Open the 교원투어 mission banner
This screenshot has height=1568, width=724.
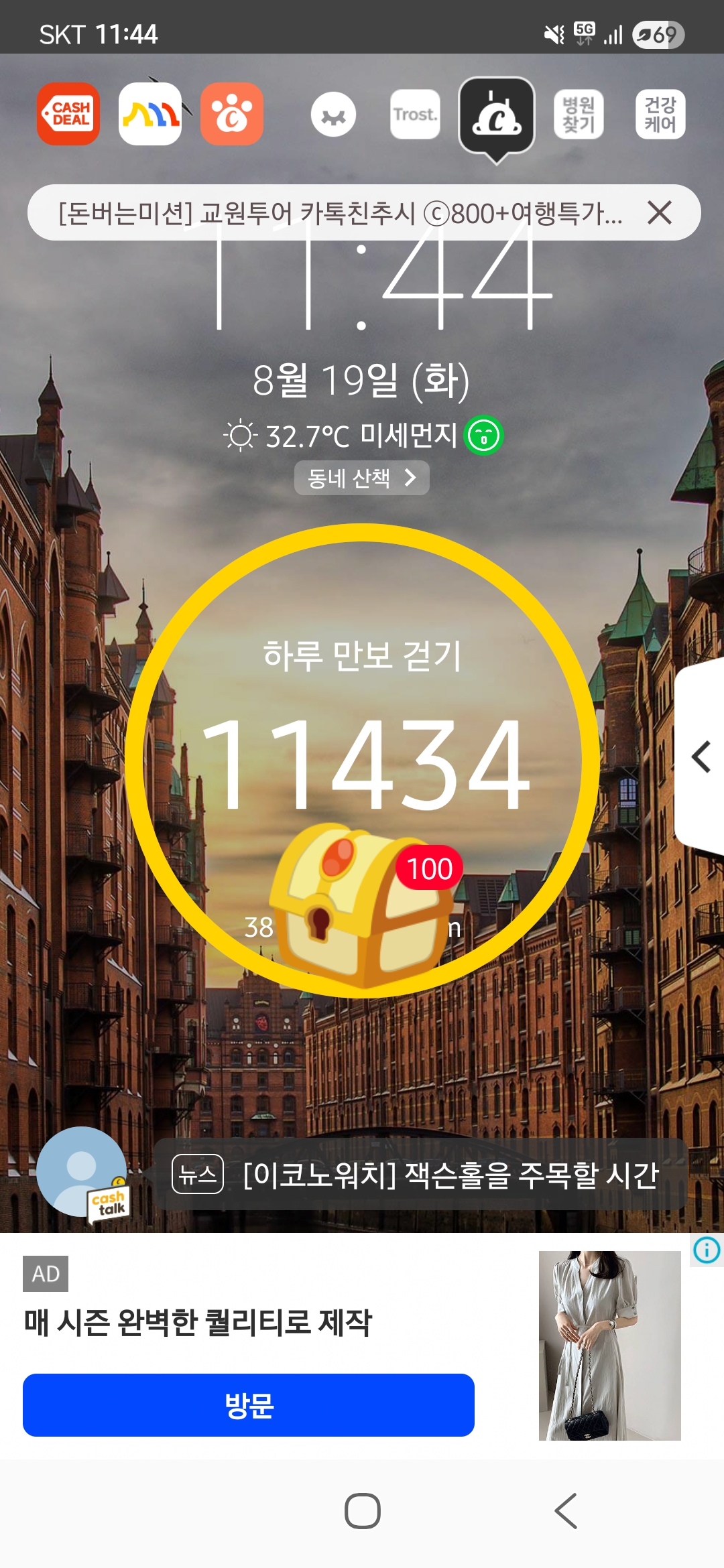click(x=341, y=213)
